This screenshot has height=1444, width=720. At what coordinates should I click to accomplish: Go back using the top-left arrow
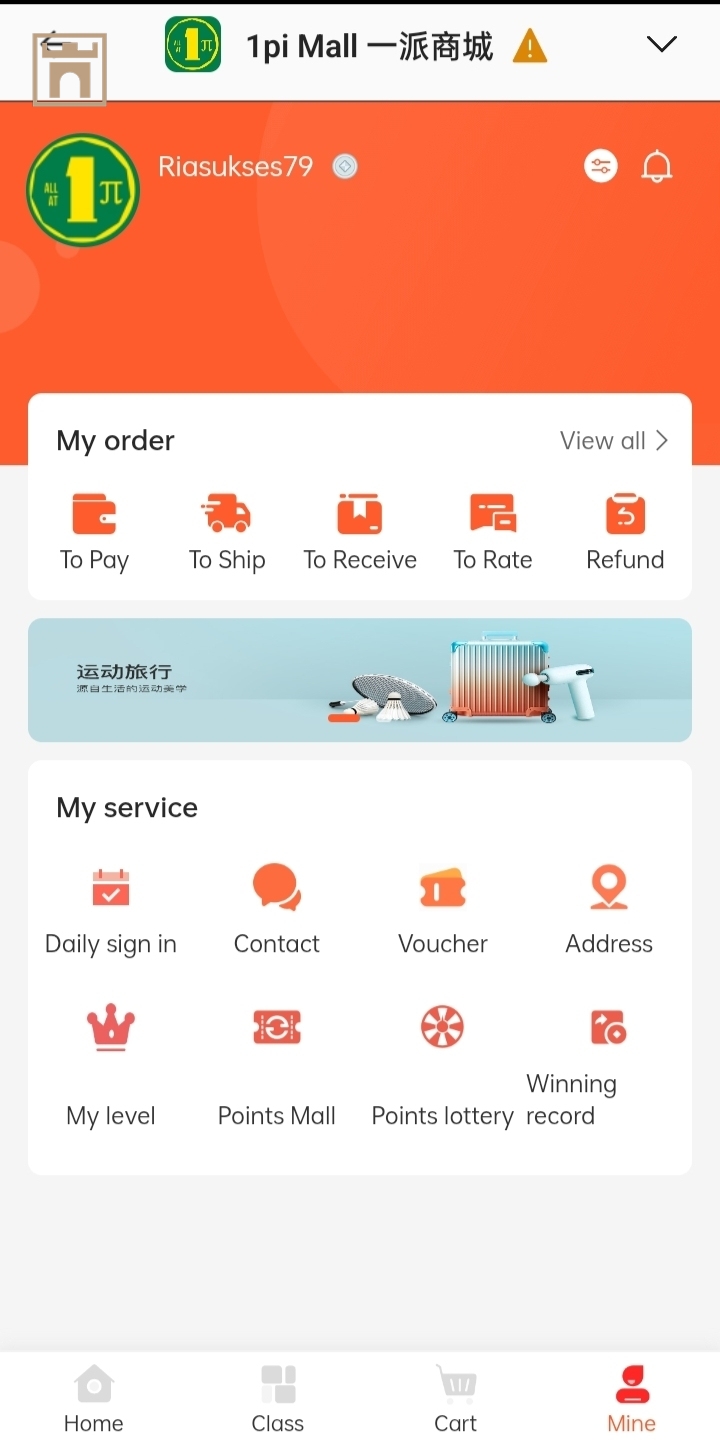[50, 45]
